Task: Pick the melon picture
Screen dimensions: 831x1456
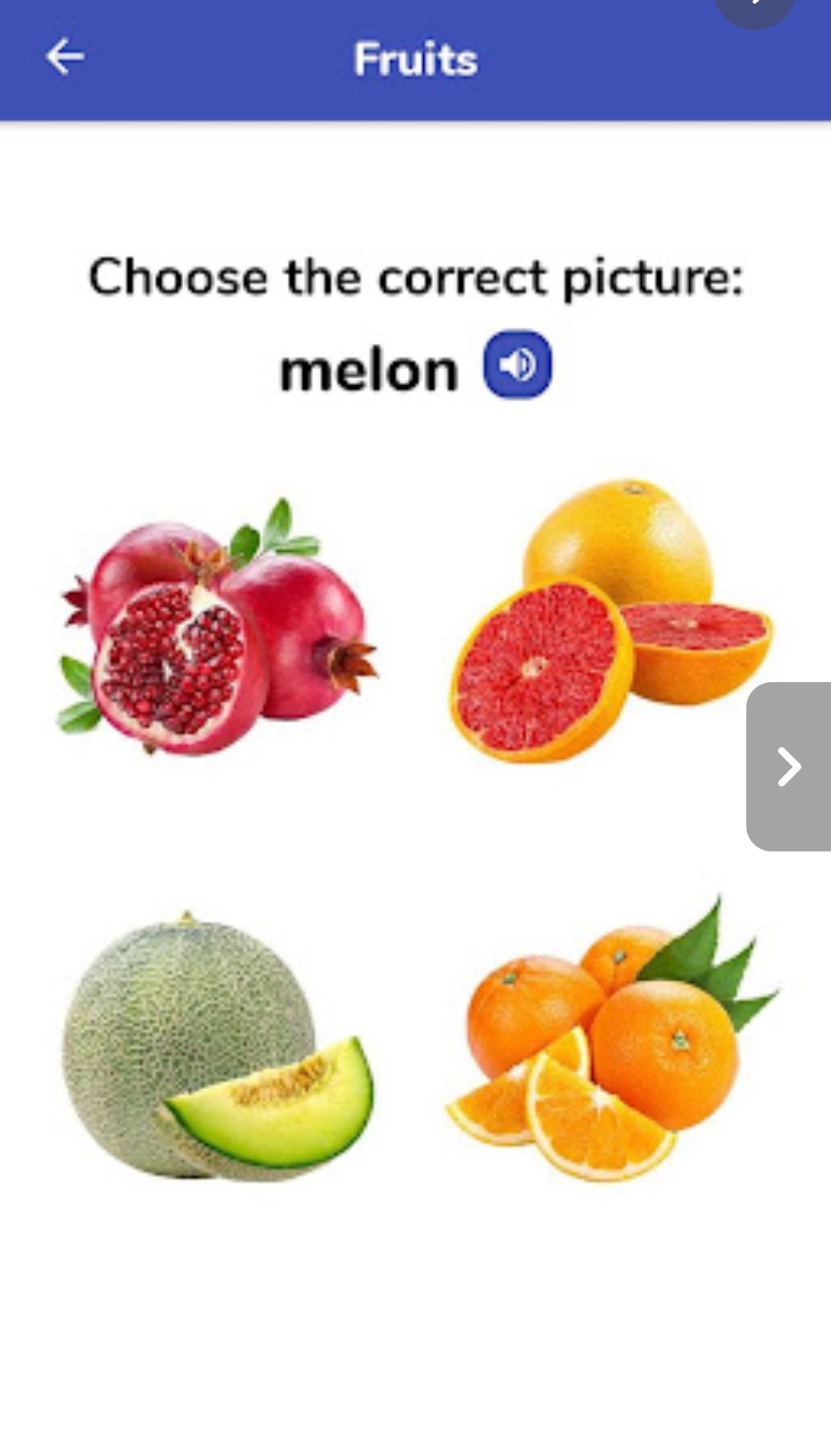Action: pyautogui.click(x=218, y=1048)
